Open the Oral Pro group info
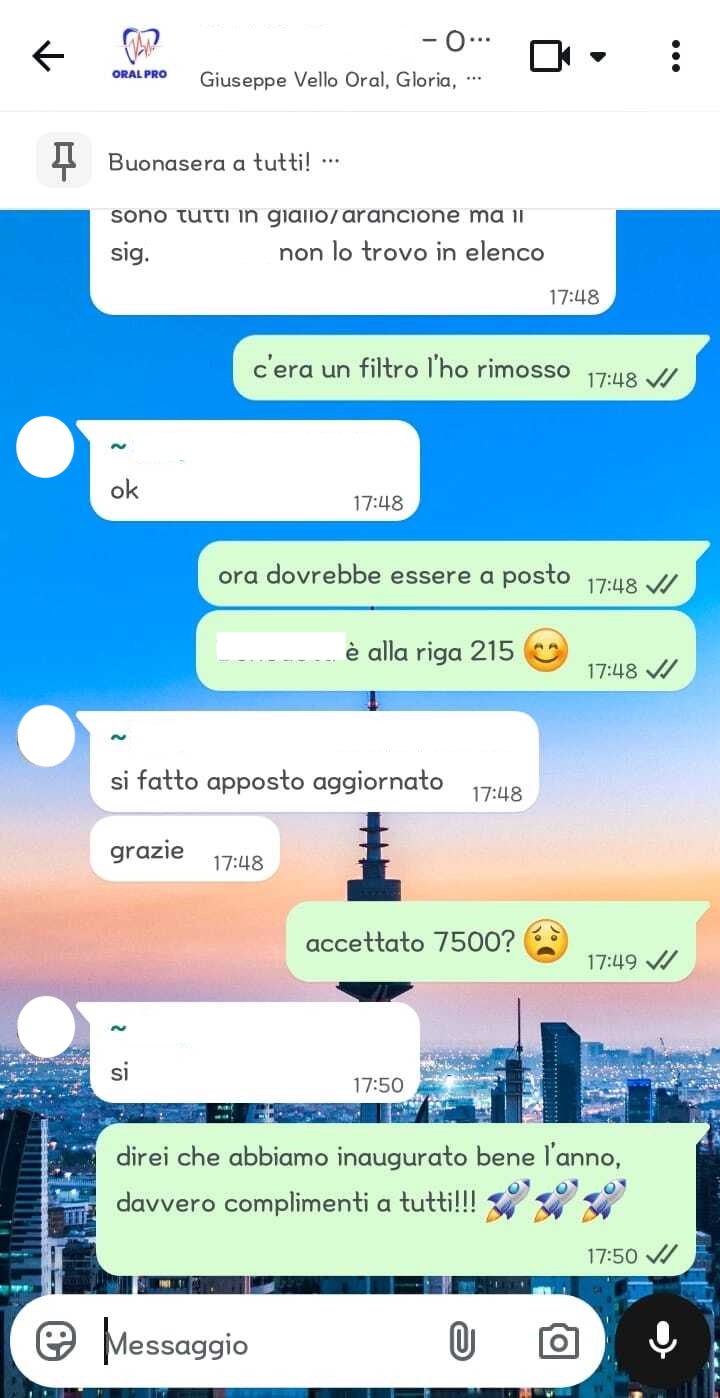Screen dimensions: 720x1398 340,58
